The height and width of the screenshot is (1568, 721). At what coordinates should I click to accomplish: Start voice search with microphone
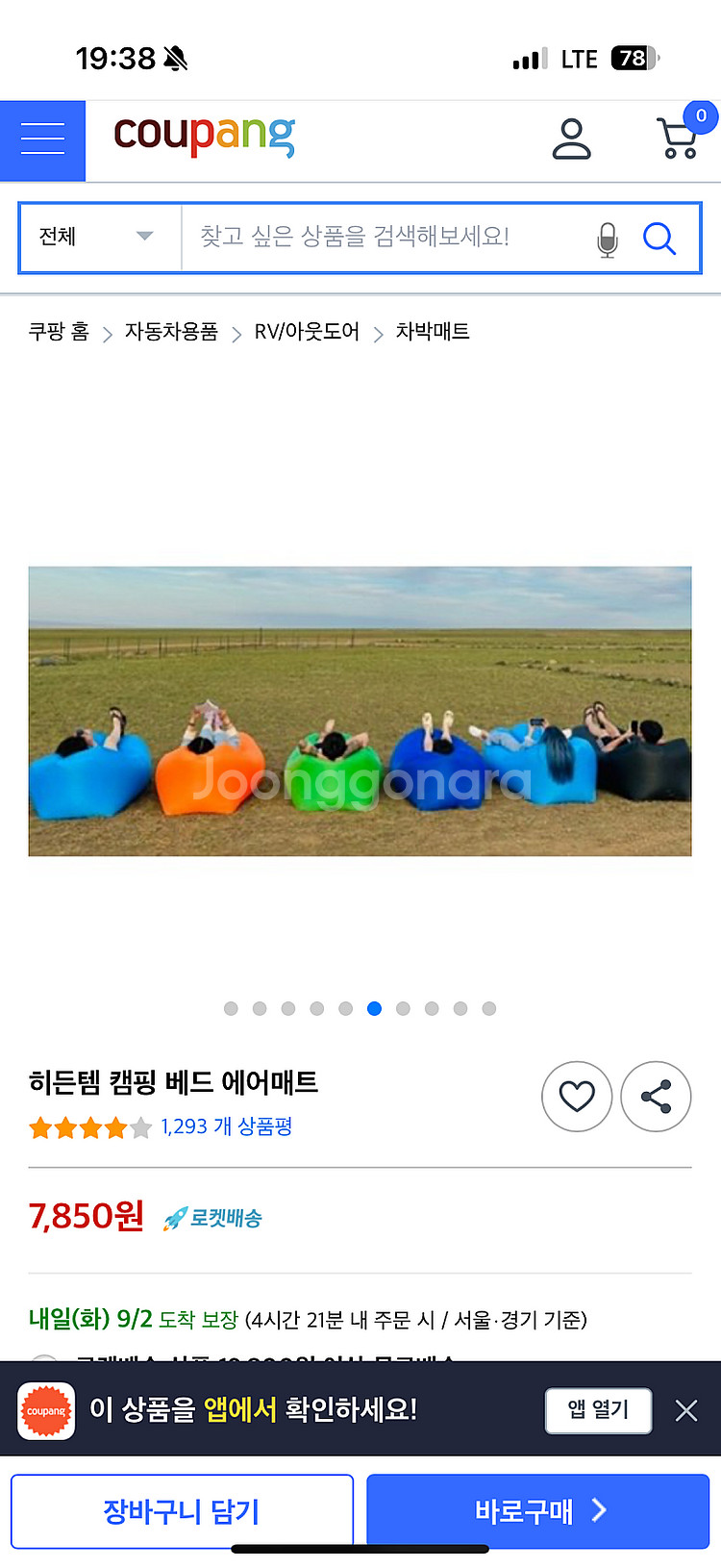coord(608,239)
